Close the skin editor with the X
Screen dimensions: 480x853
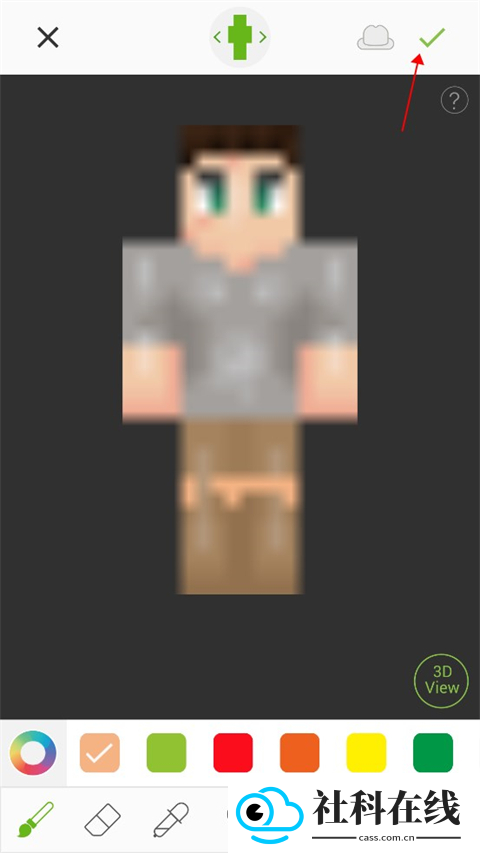[x=48, y=38]
